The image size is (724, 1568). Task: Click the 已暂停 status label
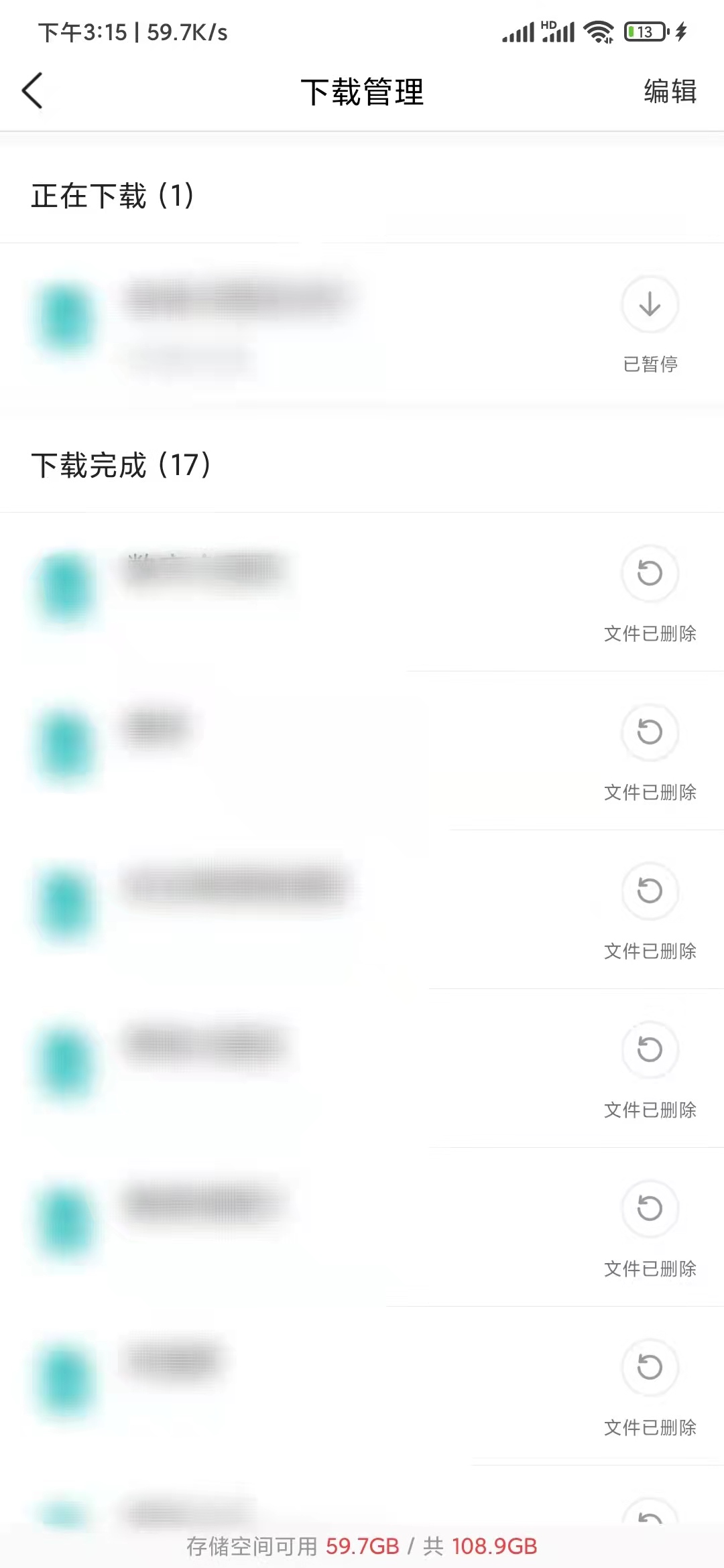(x=649, y=365)
